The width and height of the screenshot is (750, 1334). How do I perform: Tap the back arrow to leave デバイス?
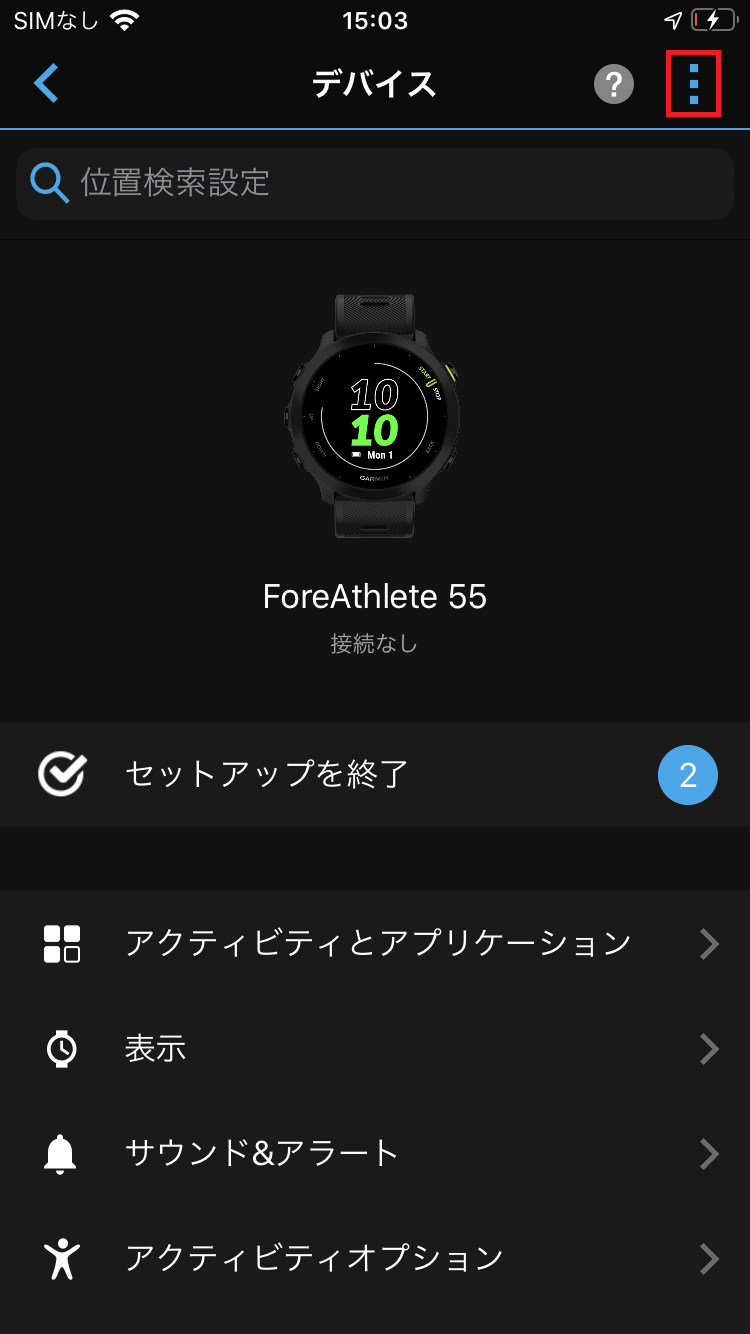44,84
